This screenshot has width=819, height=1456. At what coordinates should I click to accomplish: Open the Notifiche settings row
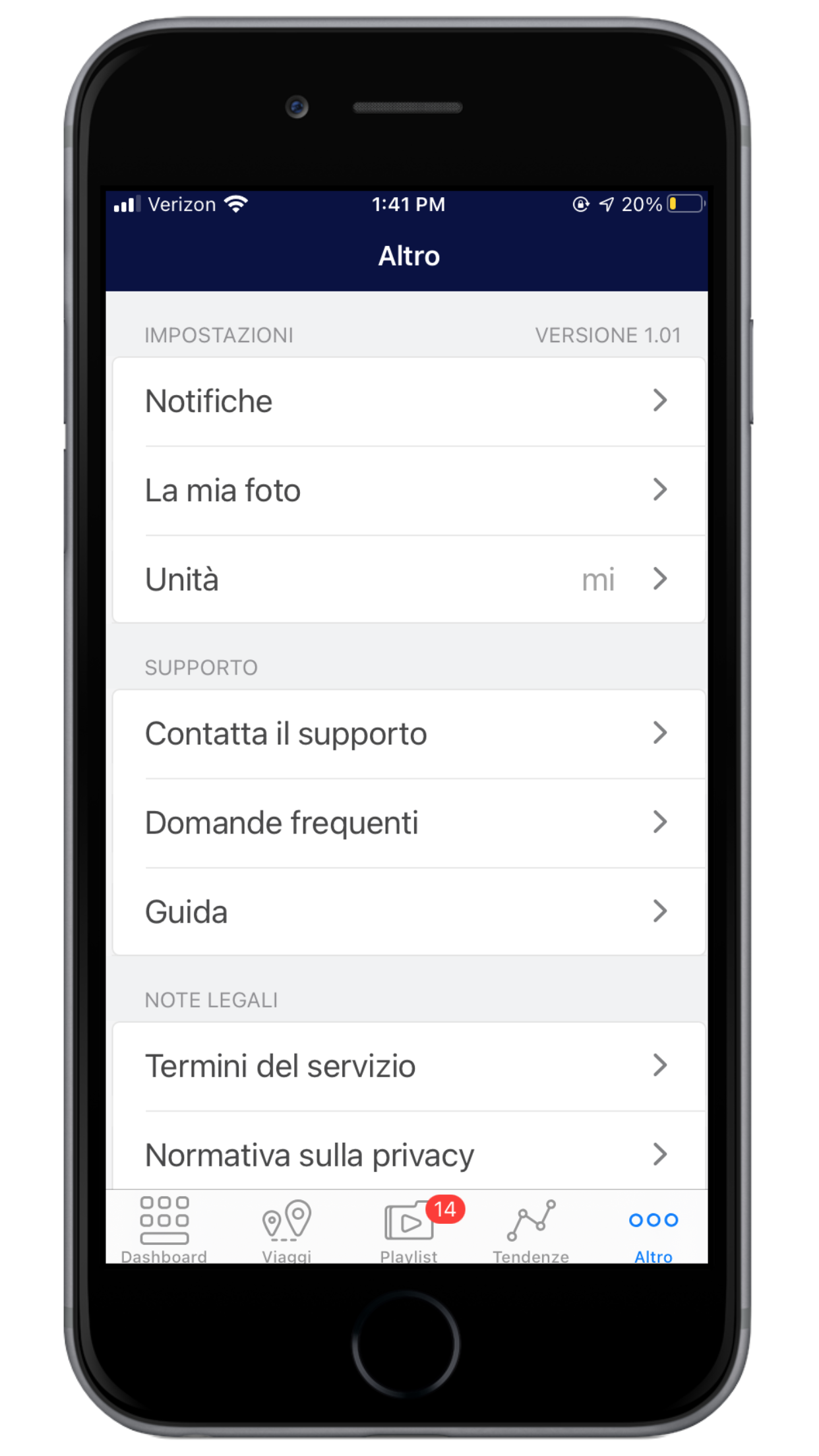click(x=409, y=402)
